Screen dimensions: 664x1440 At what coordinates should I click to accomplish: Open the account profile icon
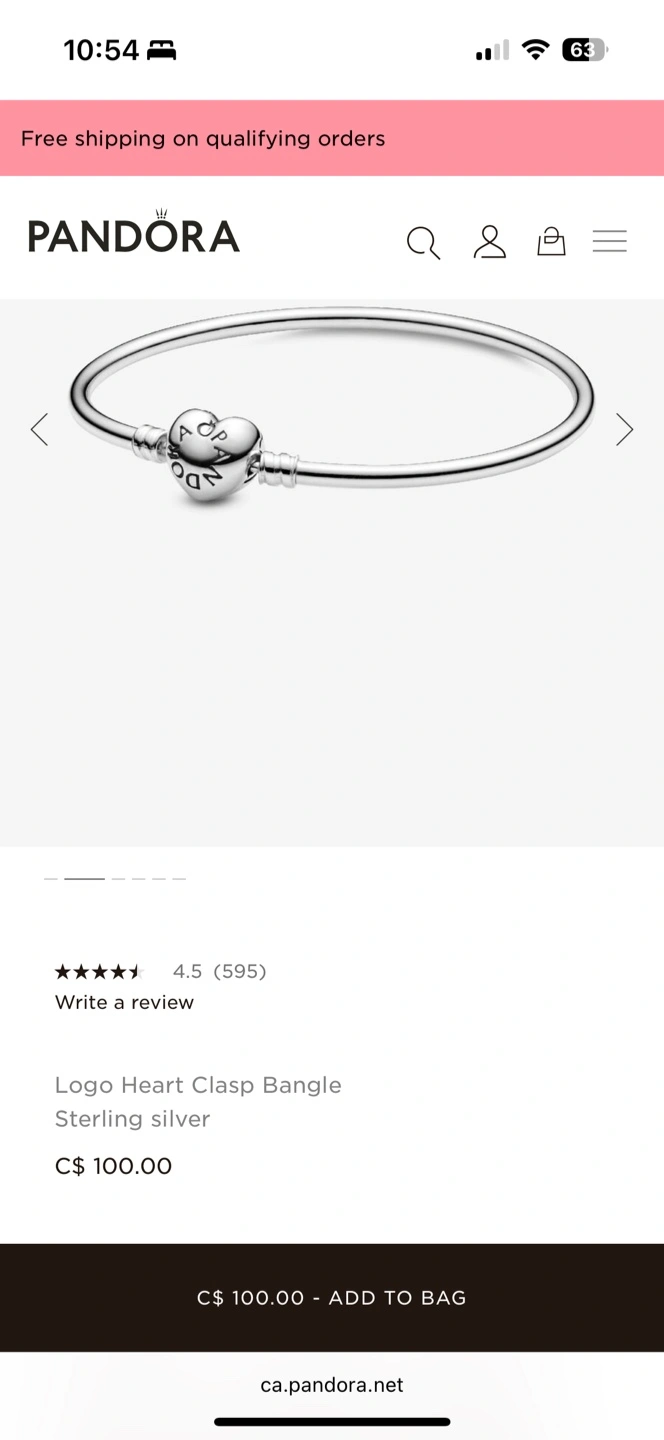coord(489,242)
